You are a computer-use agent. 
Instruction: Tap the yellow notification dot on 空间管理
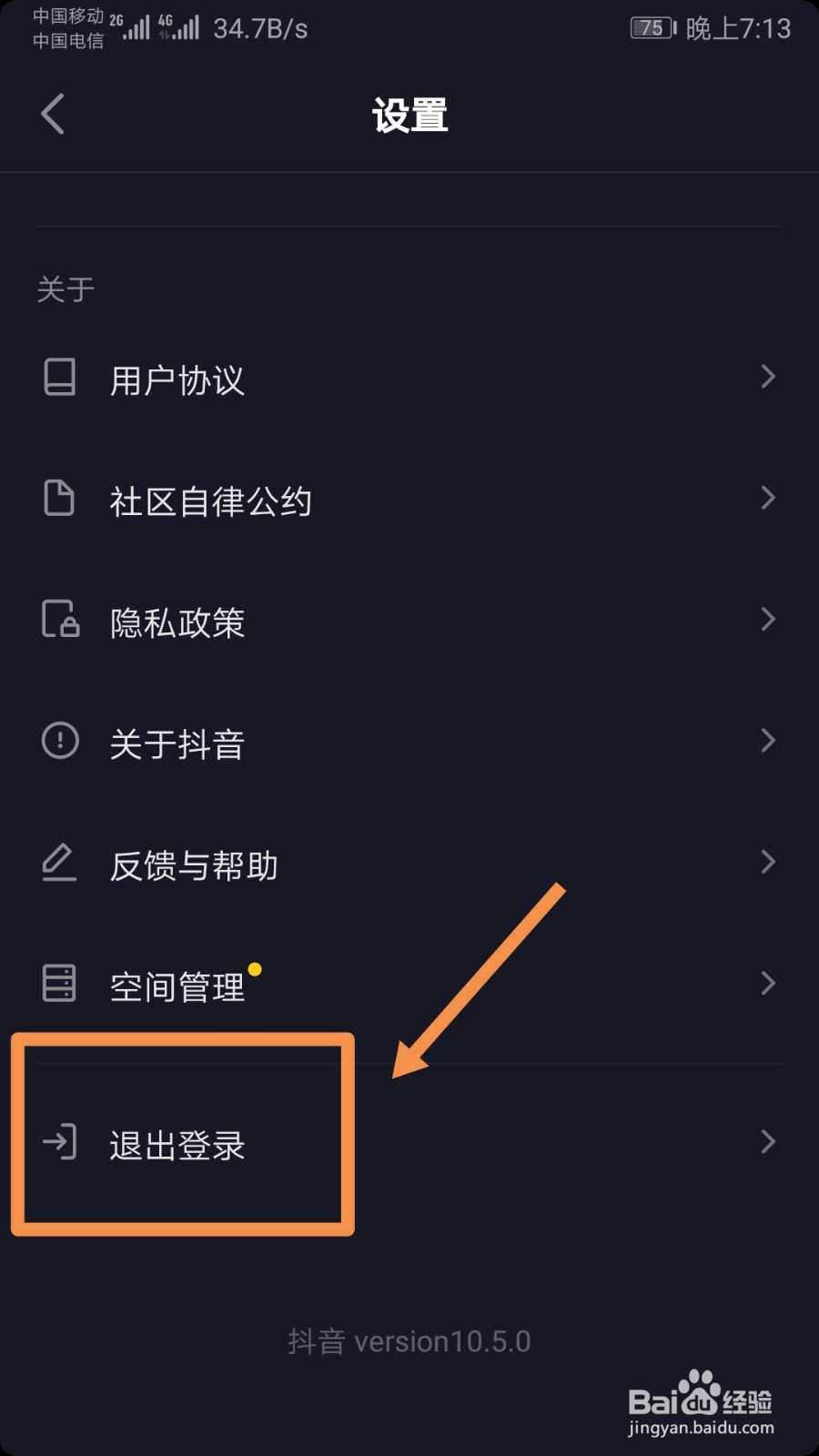click(x=256, y=967)
